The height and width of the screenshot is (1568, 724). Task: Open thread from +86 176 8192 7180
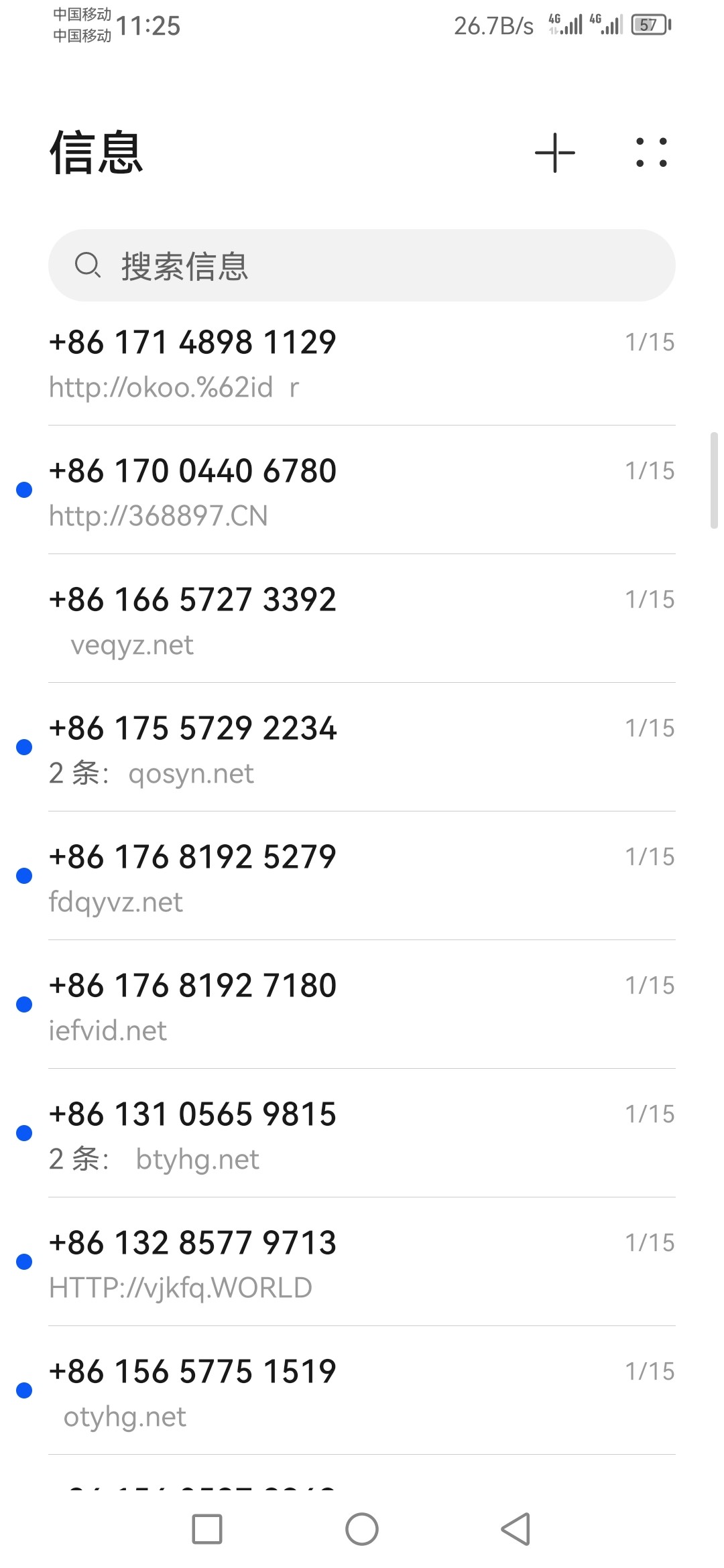click(362, 1004)
